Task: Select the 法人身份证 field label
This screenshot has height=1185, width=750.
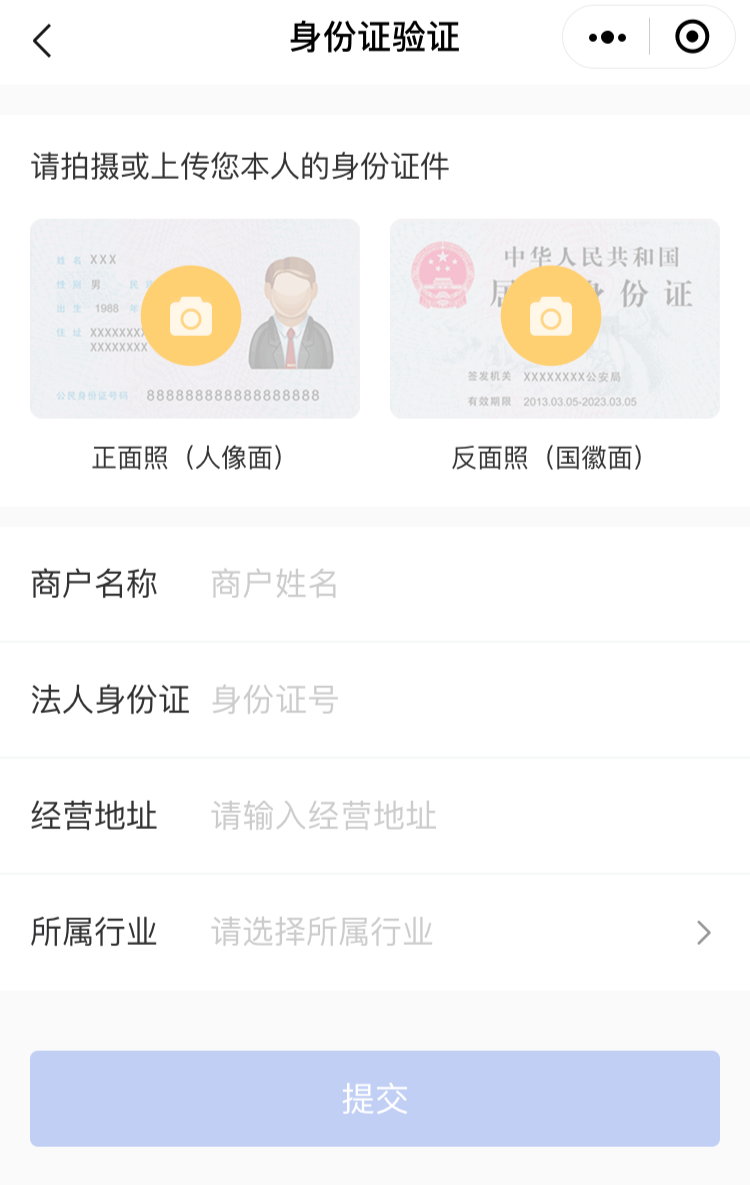Action: [x=110, y=700]
